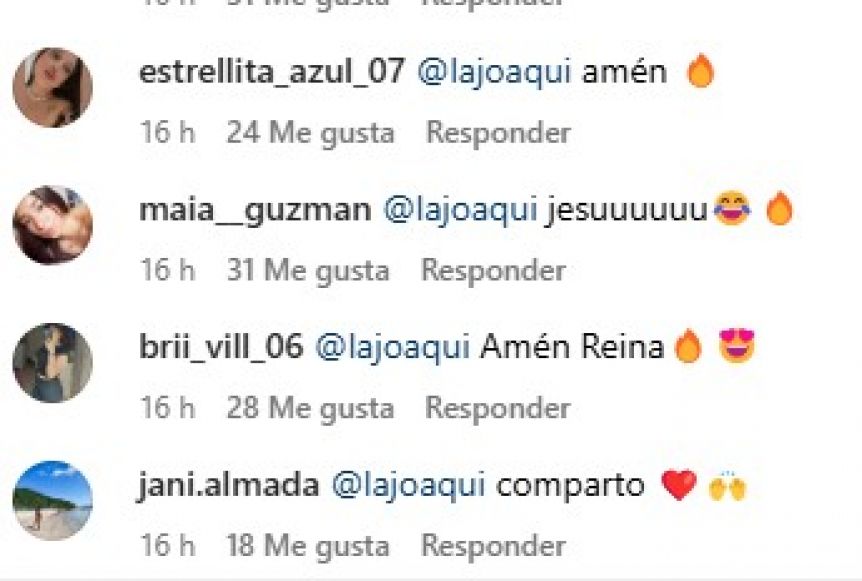Open jani.almada's profile avatar
Viewport: 862px width, 581px height.
pyautogui.click(x=52, y=500)
